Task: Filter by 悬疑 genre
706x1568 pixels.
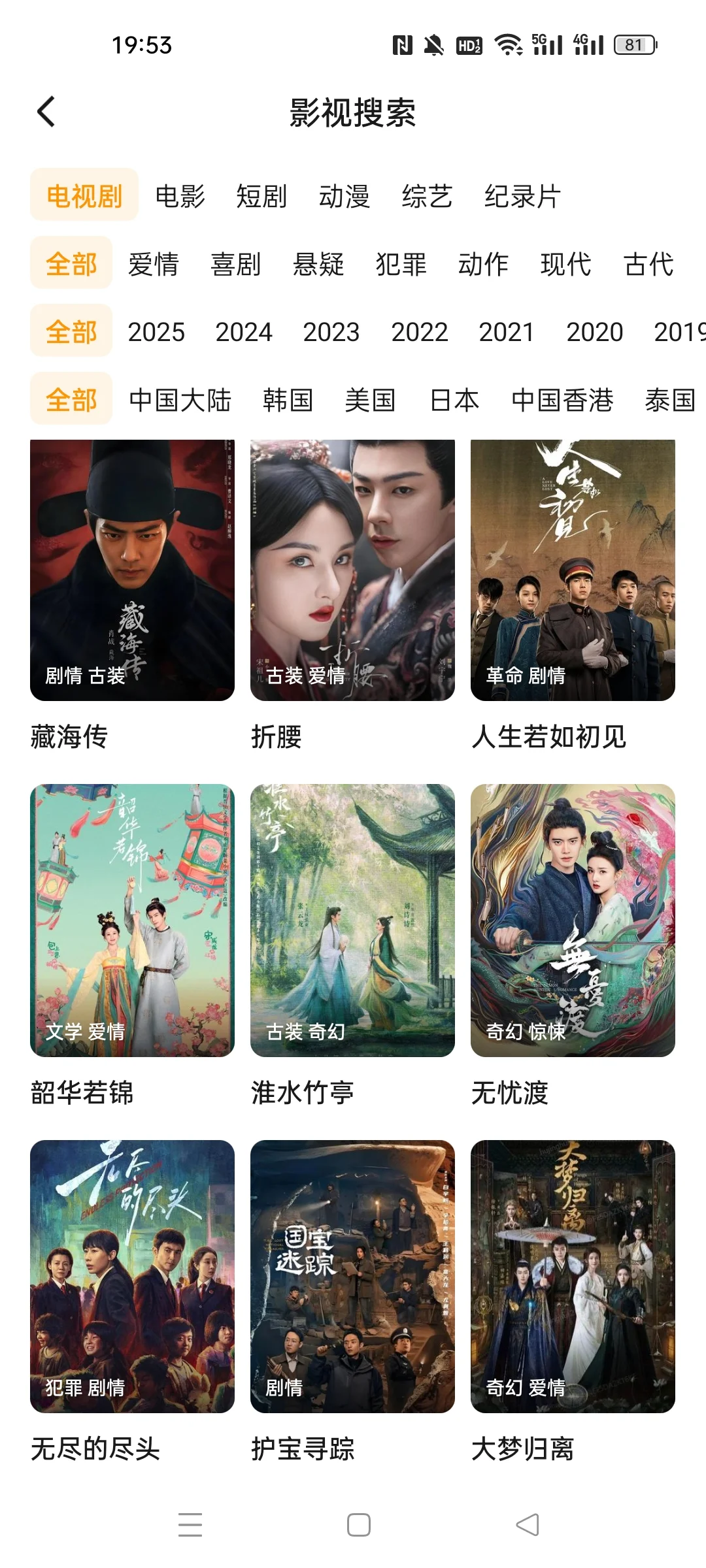Action: [x=318, y=265]
